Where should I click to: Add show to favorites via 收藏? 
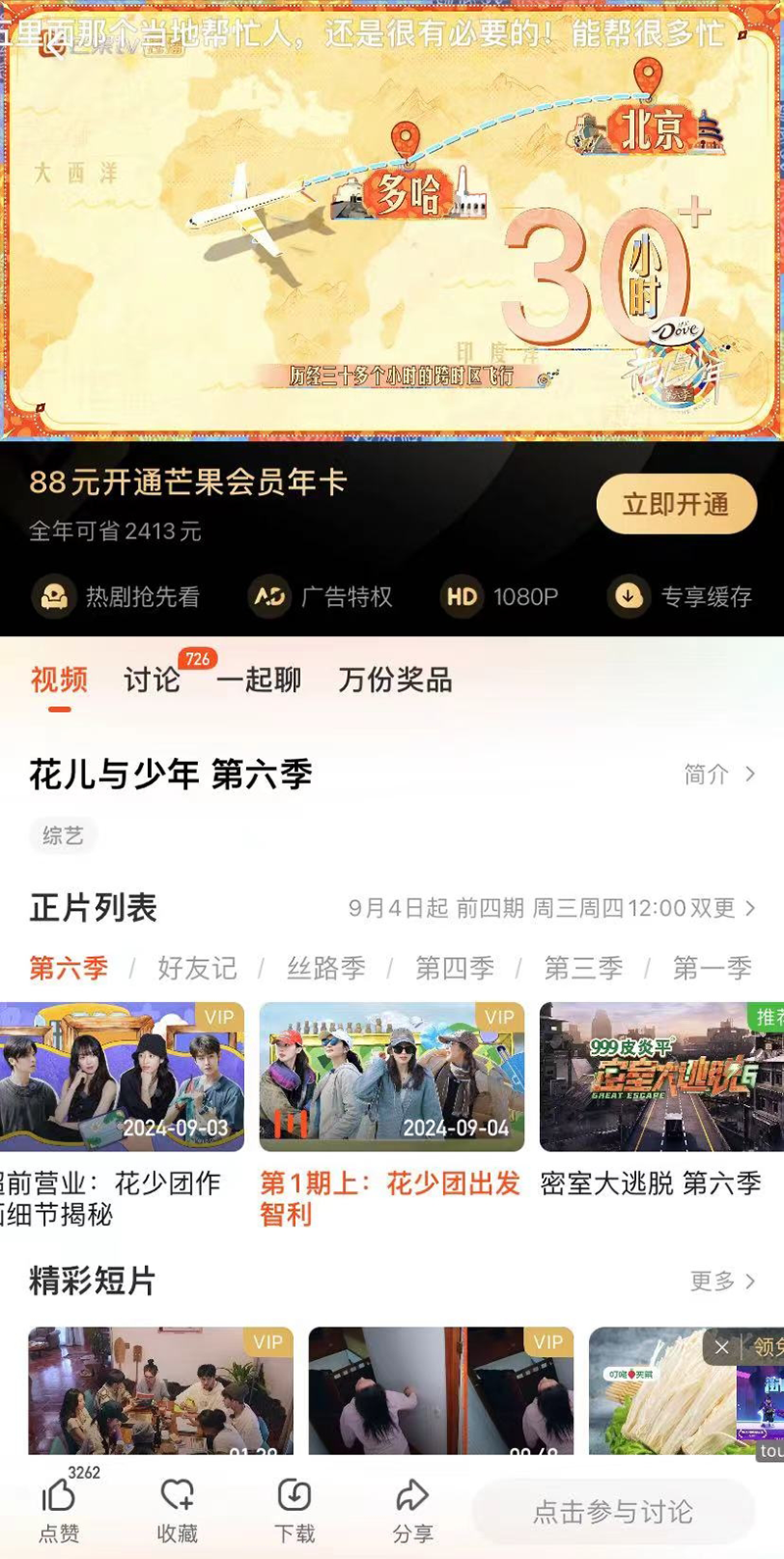click(177, 1508)
